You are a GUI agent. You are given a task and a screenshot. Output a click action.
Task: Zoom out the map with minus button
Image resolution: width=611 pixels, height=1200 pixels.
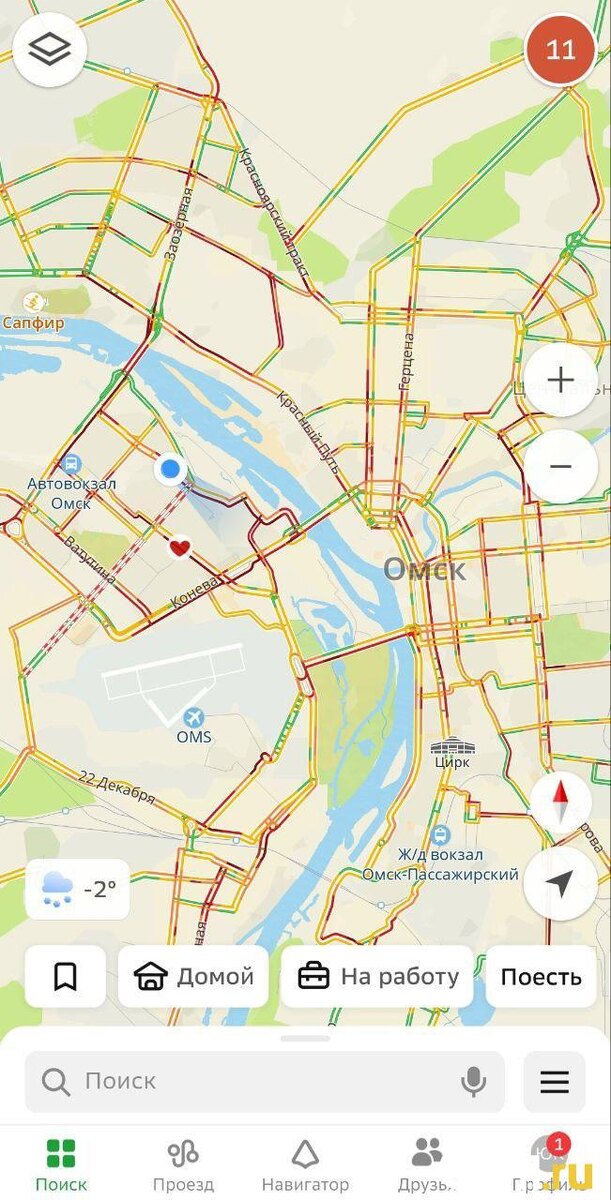(x=561, y=466)
